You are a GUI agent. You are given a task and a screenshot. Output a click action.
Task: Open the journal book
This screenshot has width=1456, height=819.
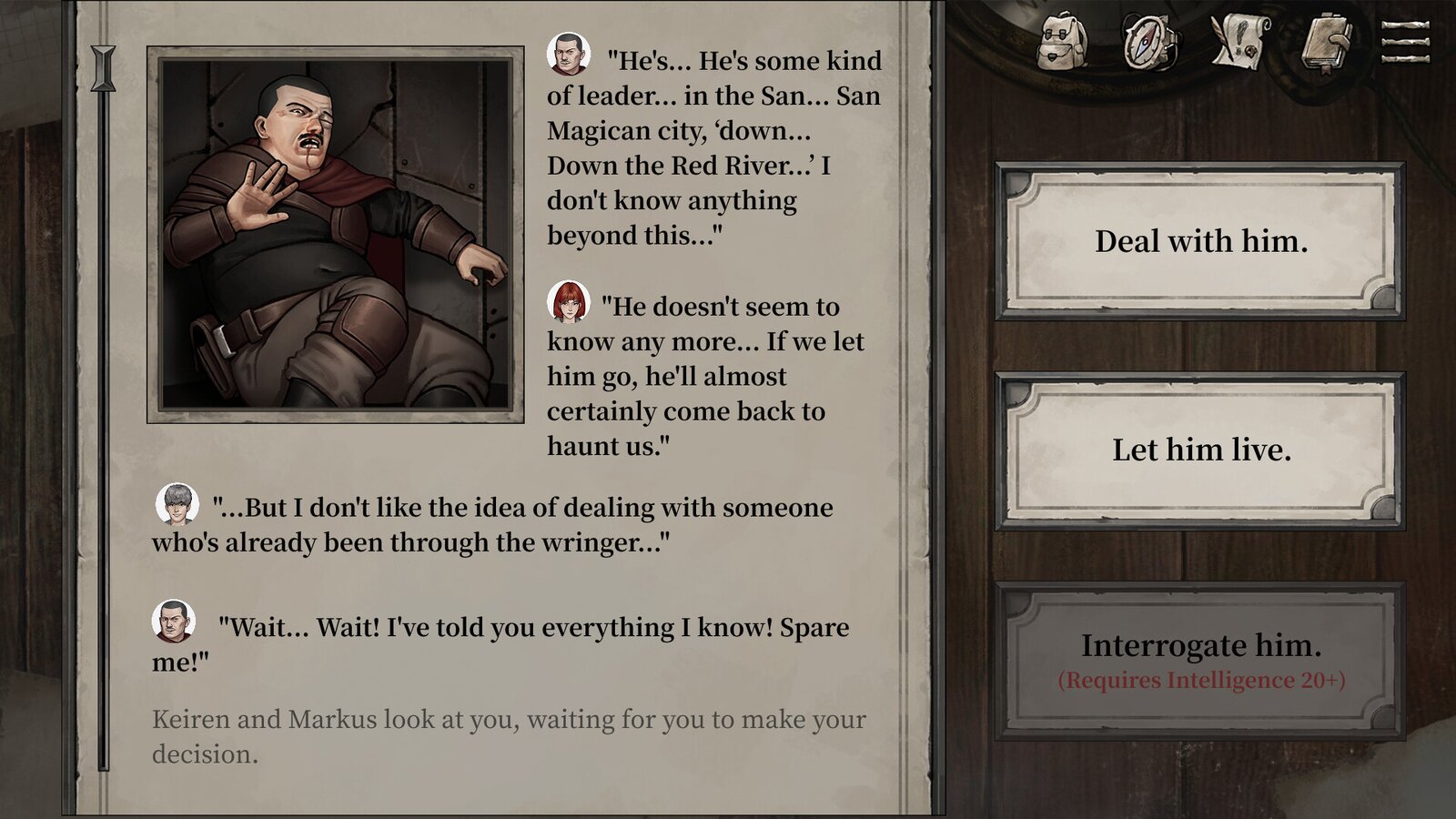pos(1327,42)
